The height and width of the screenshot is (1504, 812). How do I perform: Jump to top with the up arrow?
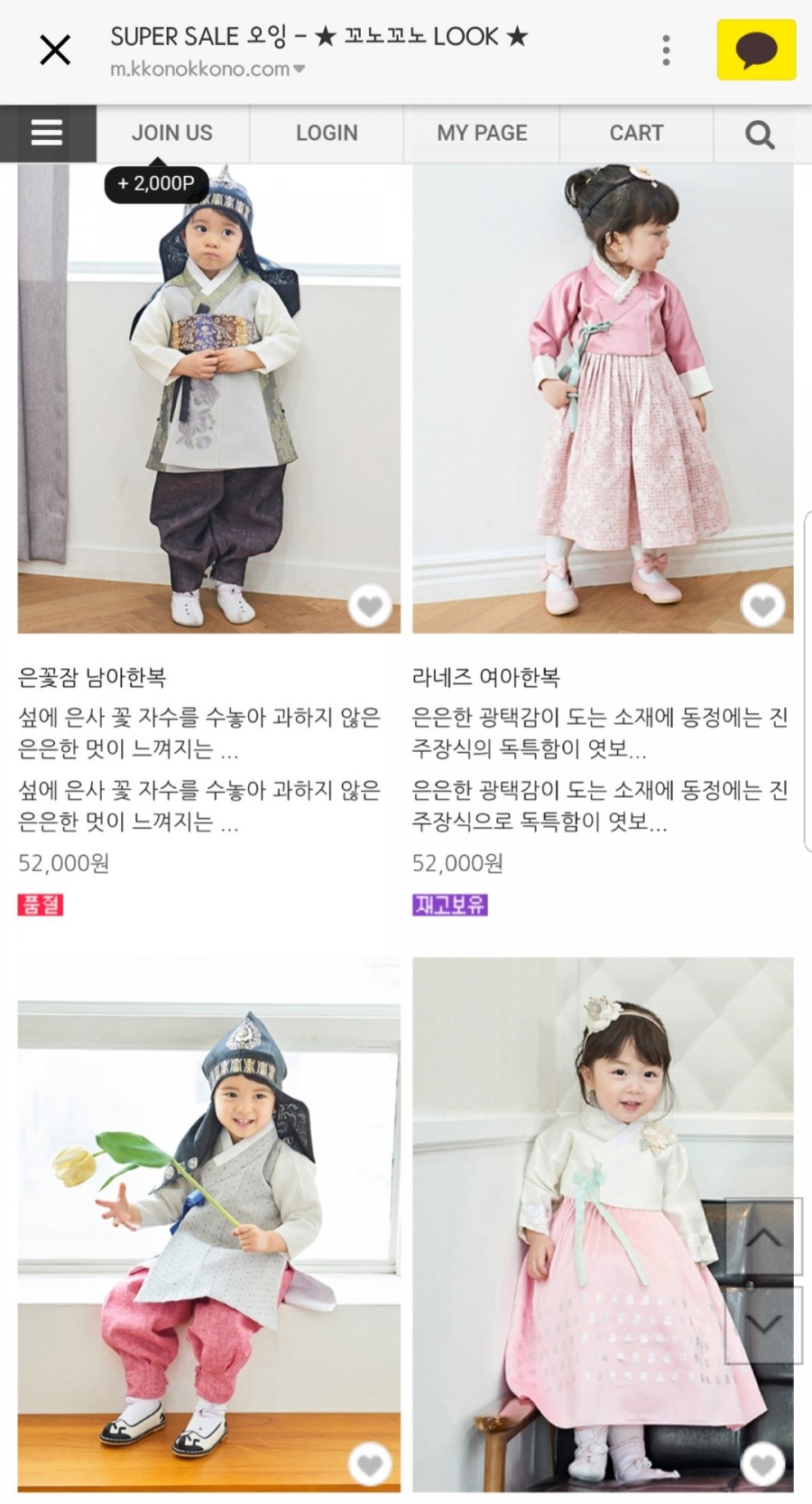coord(763,1237)
